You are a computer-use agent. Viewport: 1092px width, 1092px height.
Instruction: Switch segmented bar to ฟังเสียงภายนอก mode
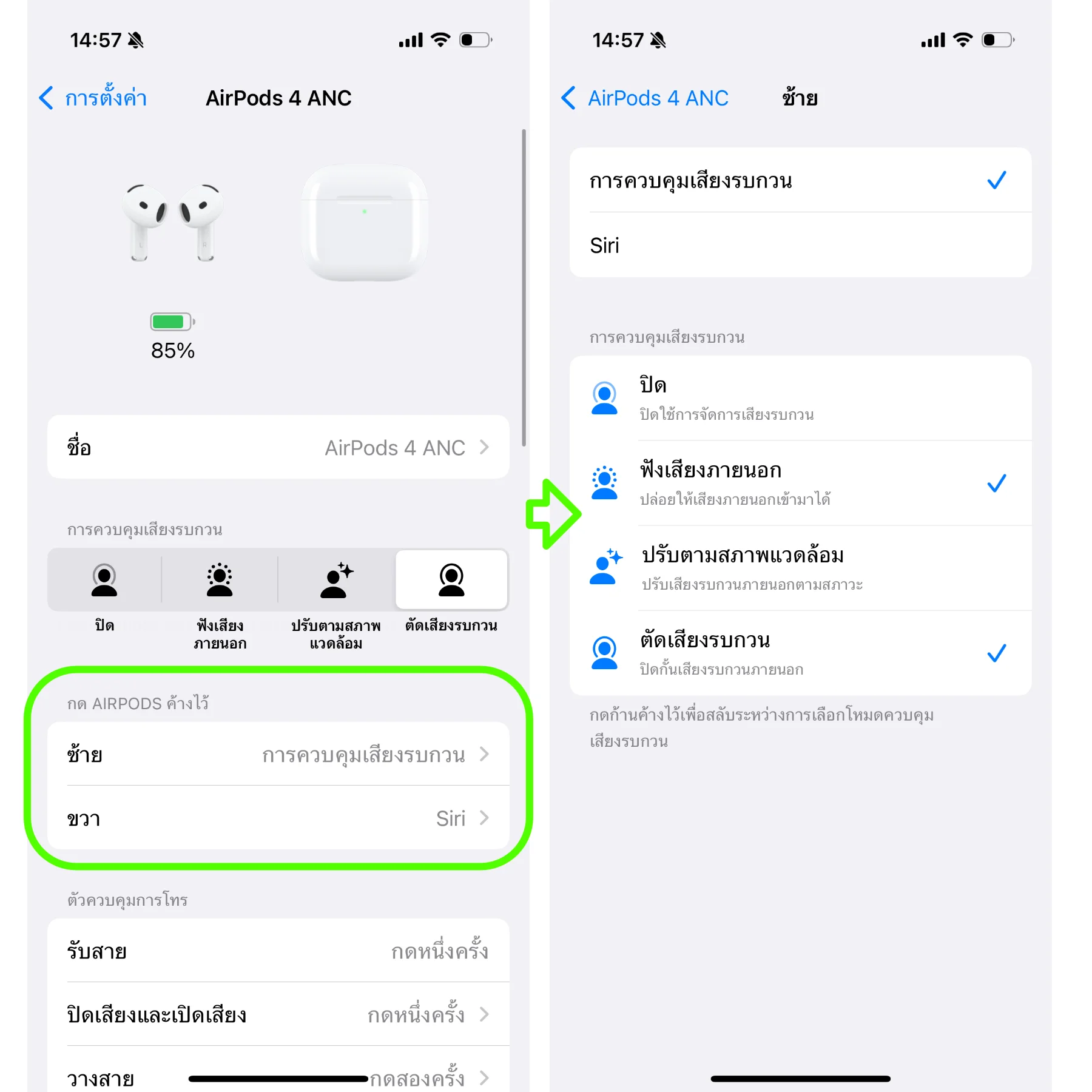(x=220, y=580)
